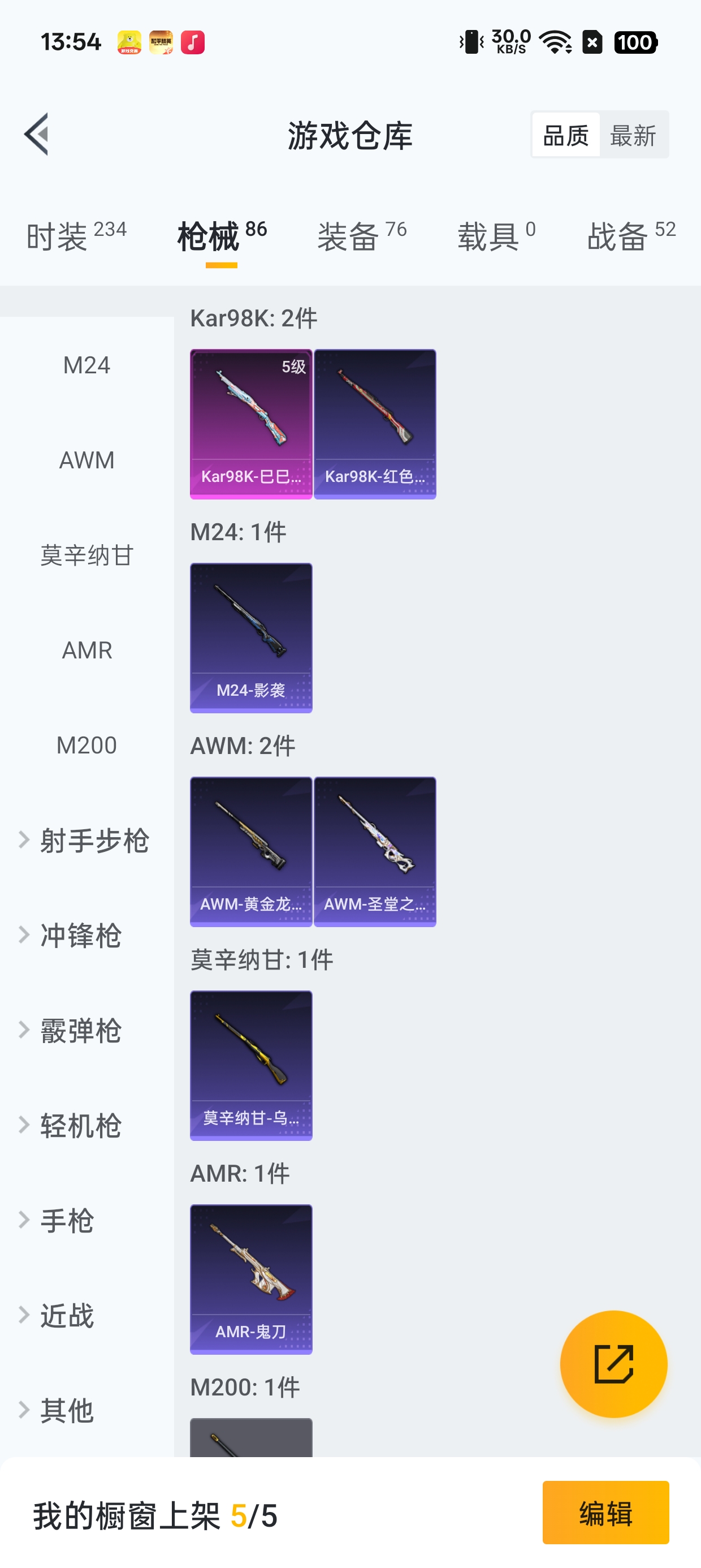The image size is (701, 1568).
Task: Tap the orange share floating button
Action: click(613, 1364)
